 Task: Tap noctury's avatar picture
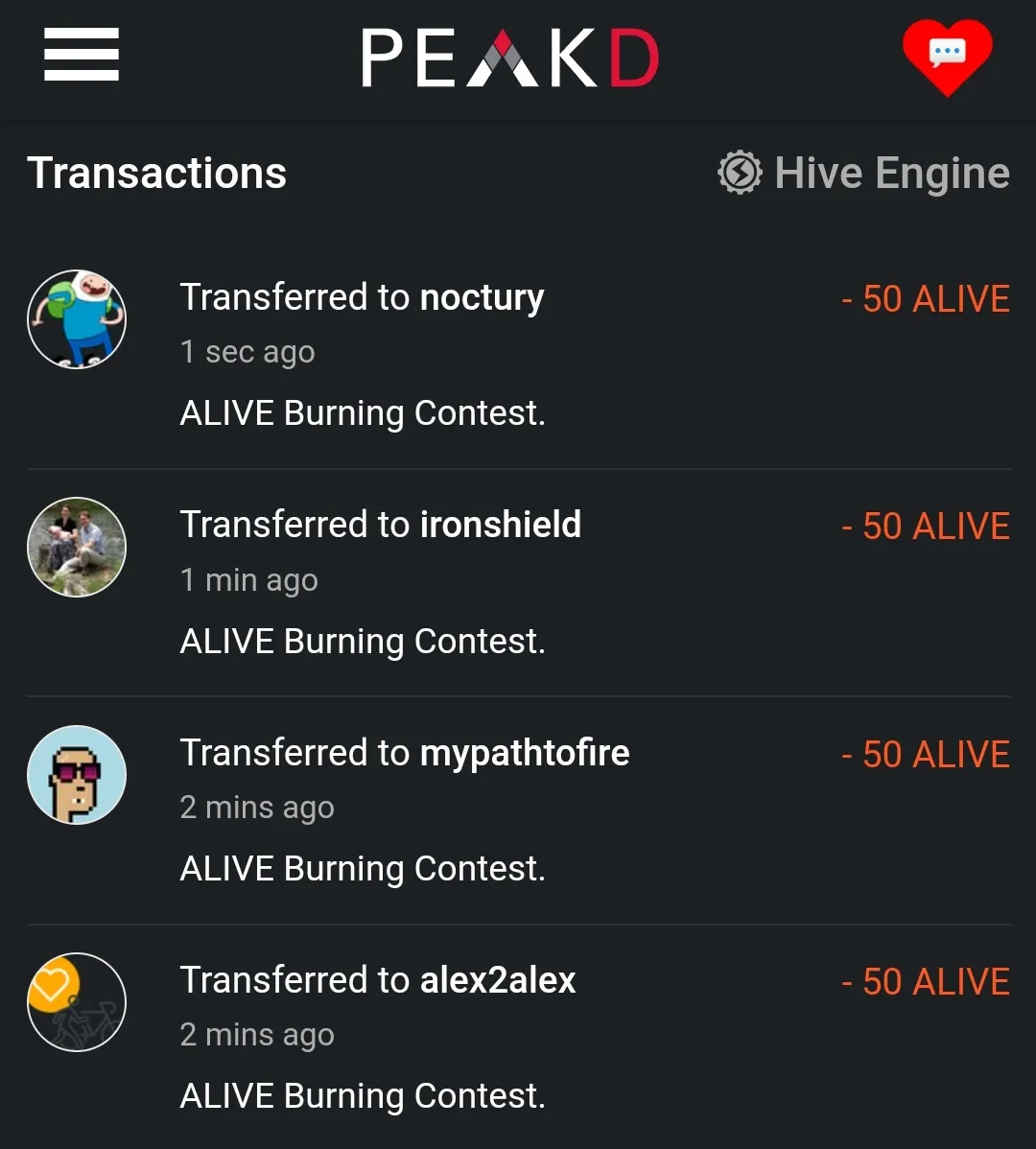77,319
